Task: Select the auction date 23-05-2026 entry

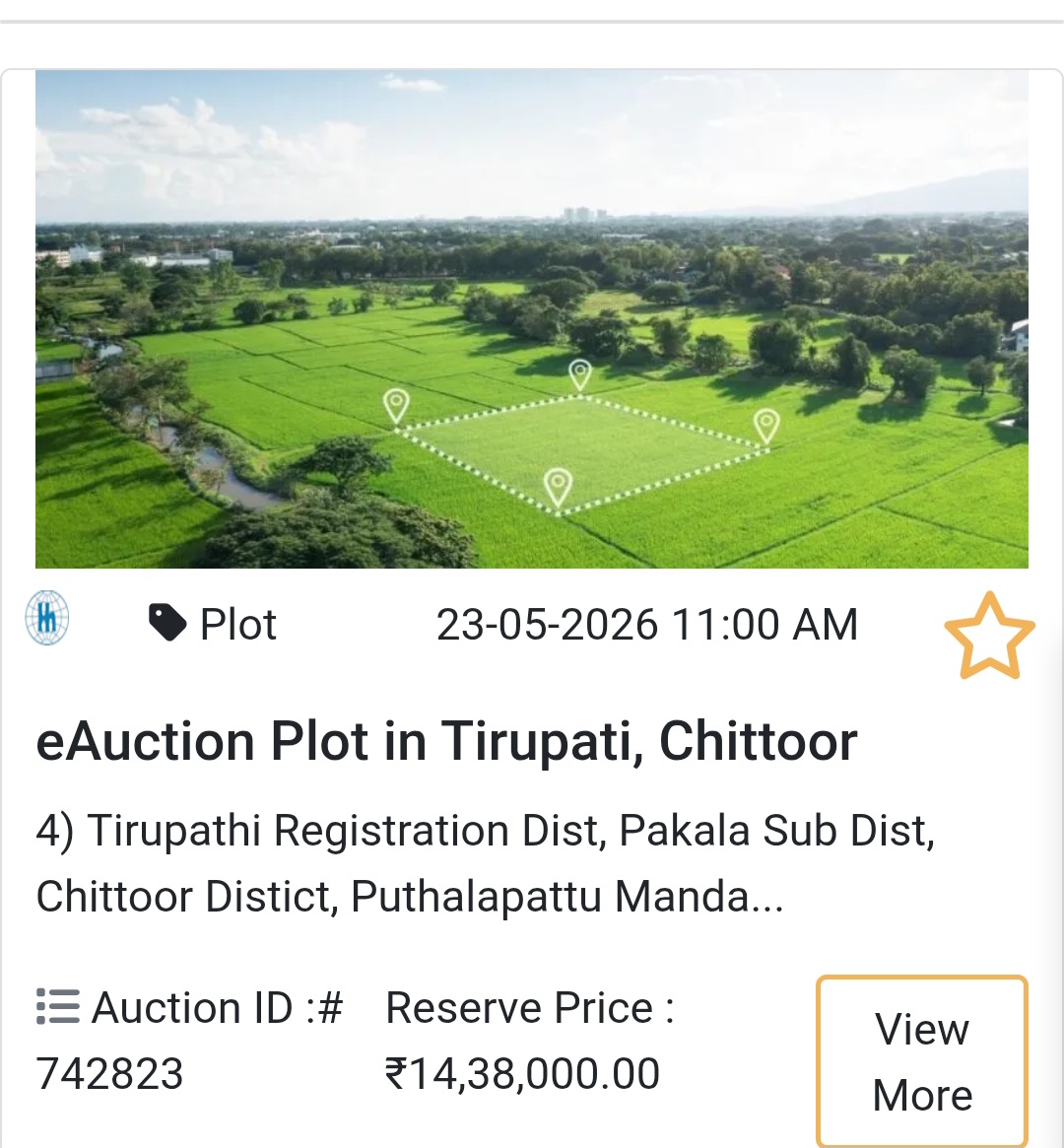Action: coord(648,623)
